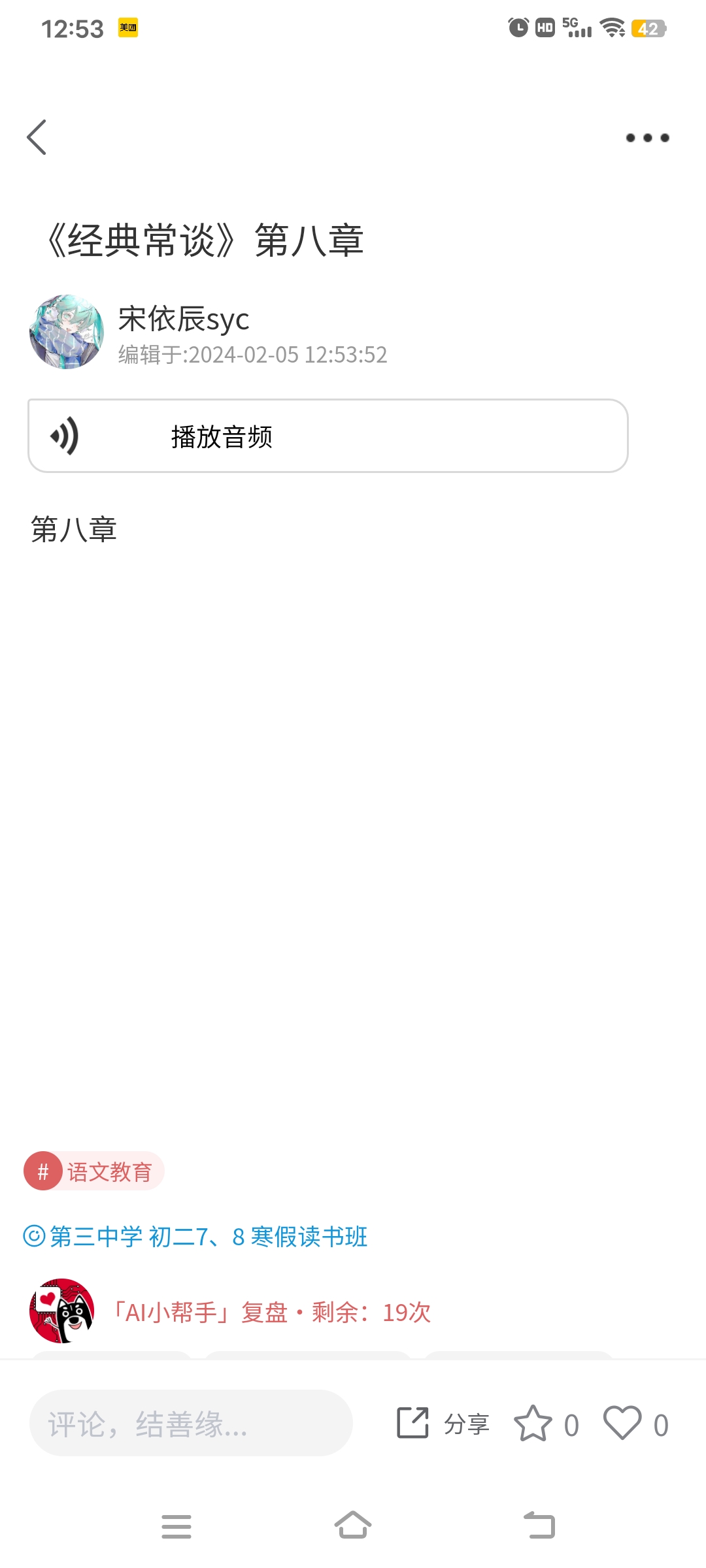Open the more options menu via the three dots
Viewport: 706px width, 1568px height.
tap(646, 137)
